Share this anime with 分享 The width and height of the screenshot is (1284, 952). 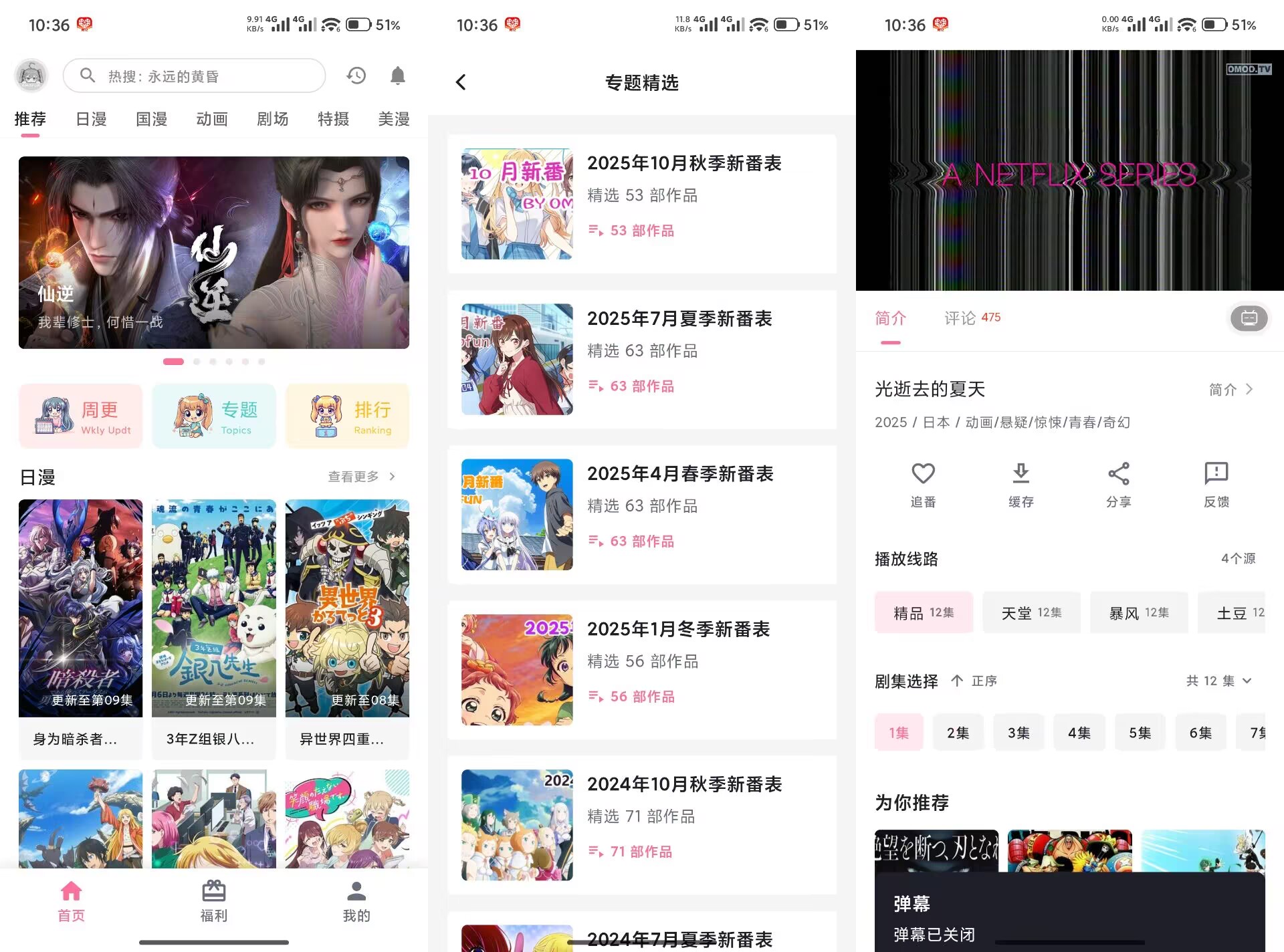click(x=1118, y=484)
